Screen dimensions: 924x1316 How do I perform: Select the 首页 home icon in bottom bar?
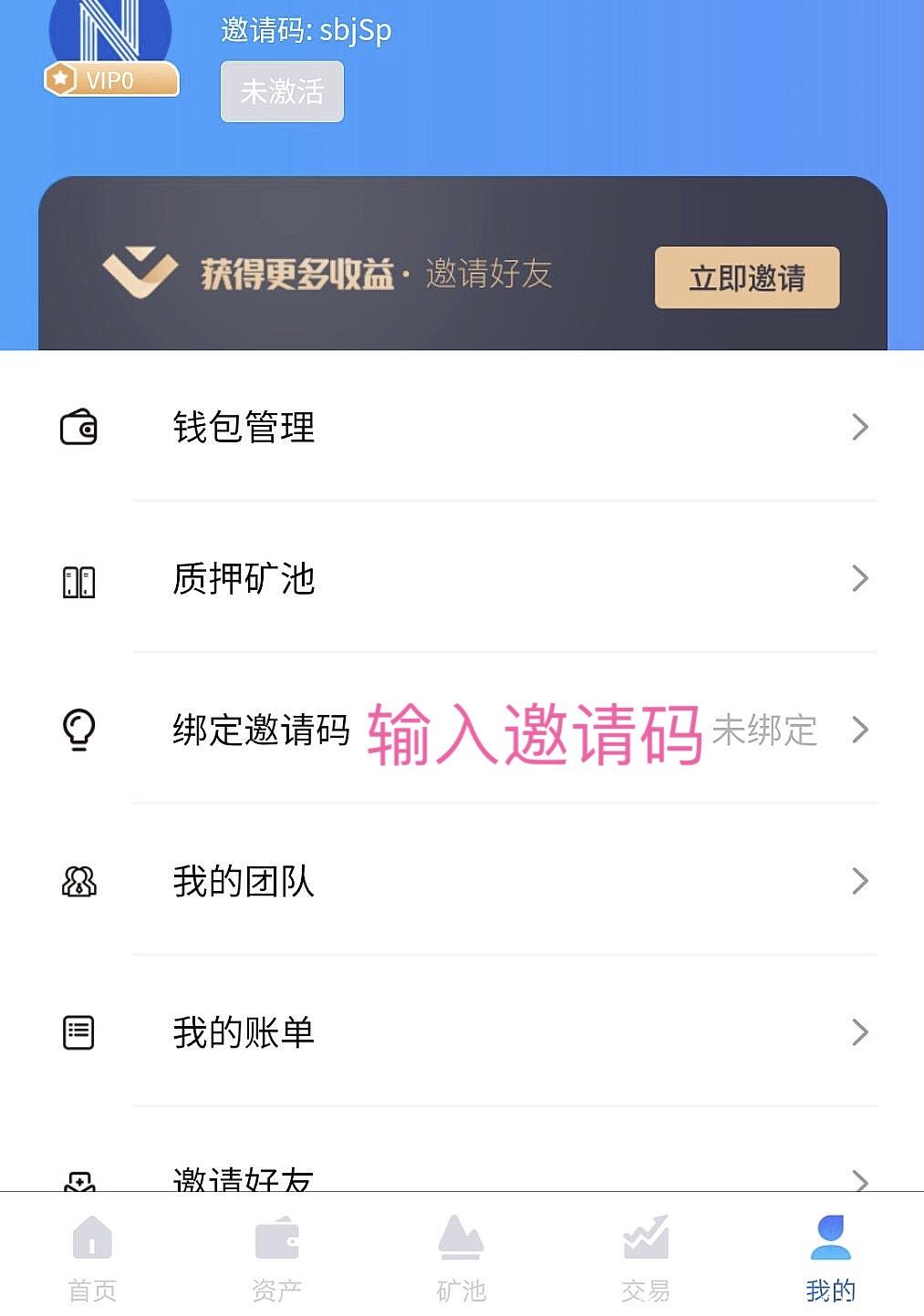tap(92, 1240)
